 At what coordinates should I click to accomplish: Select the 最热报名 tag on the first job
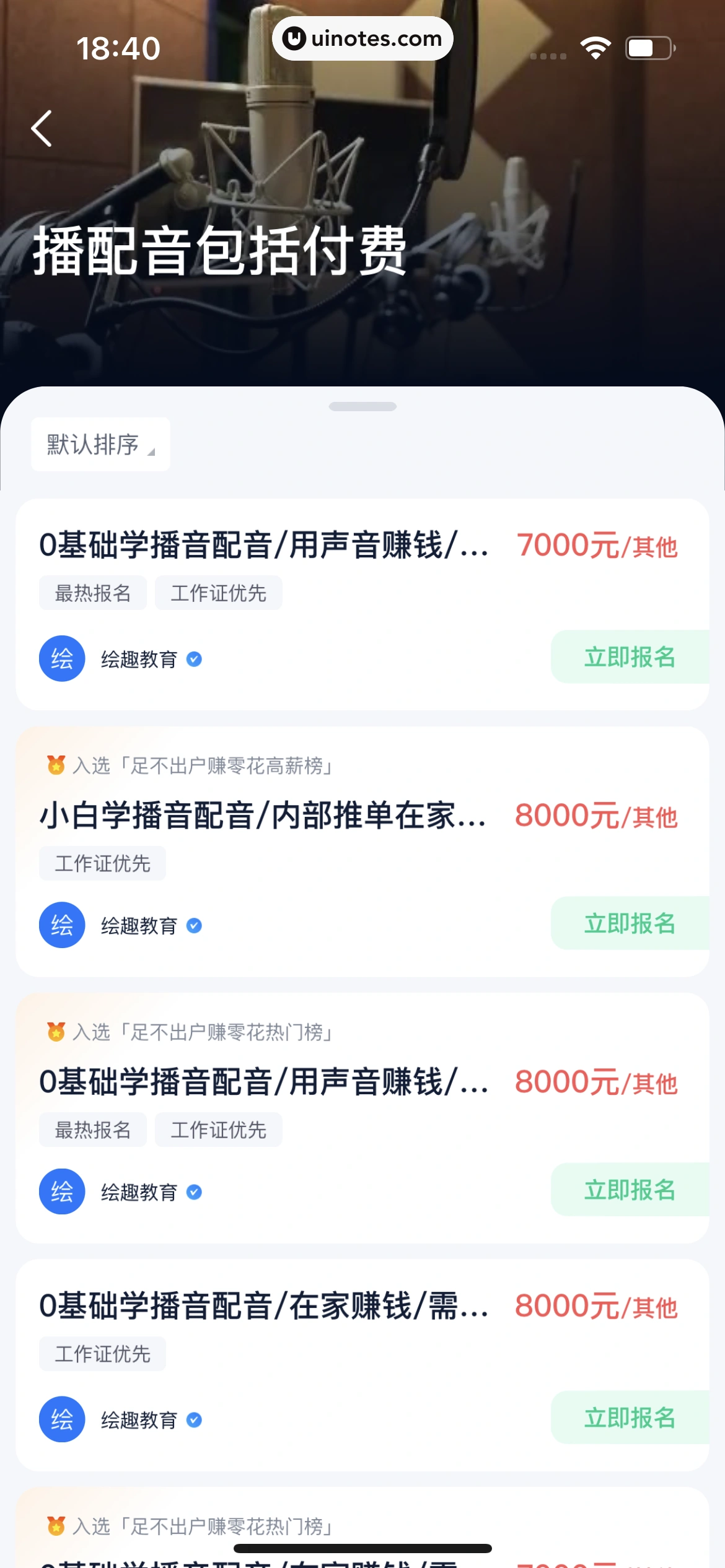92,593
